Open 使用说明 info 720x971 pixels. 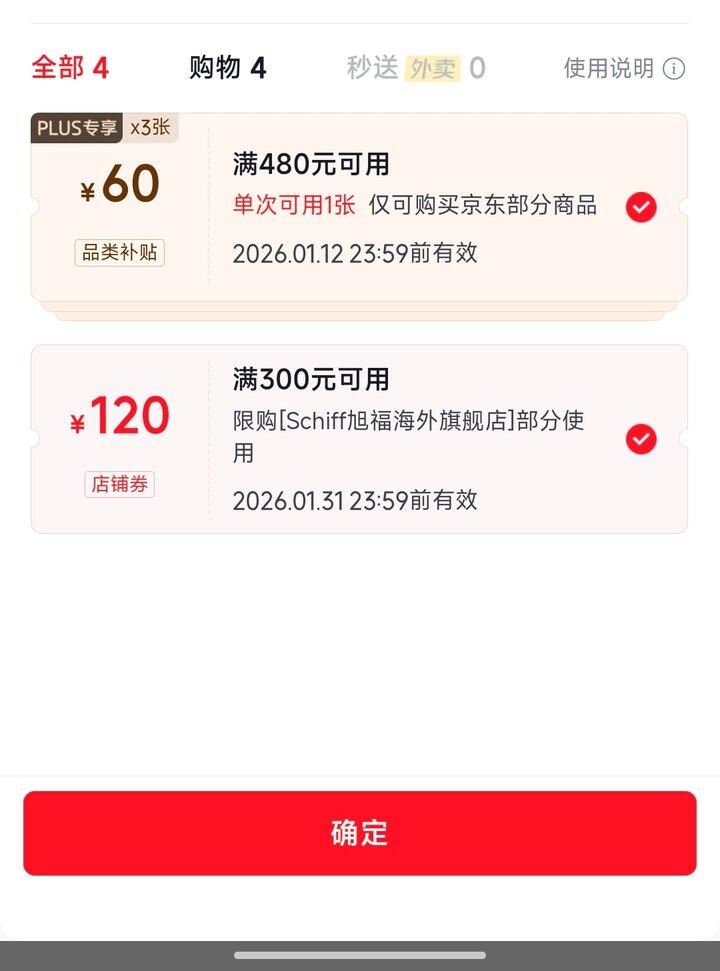tap(624, 68)
